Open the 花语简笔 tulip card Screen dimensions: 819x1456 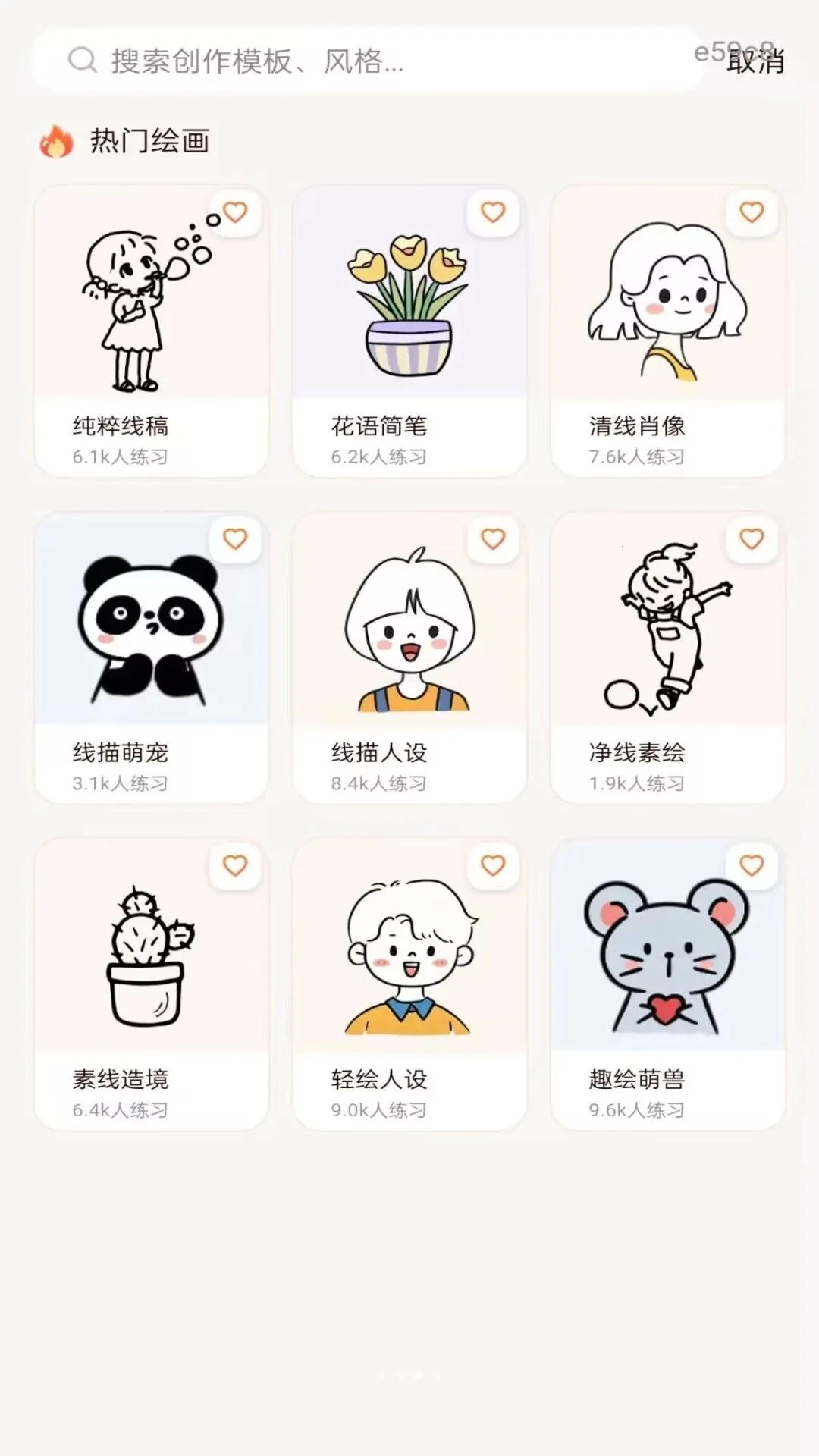pos(409,331)
